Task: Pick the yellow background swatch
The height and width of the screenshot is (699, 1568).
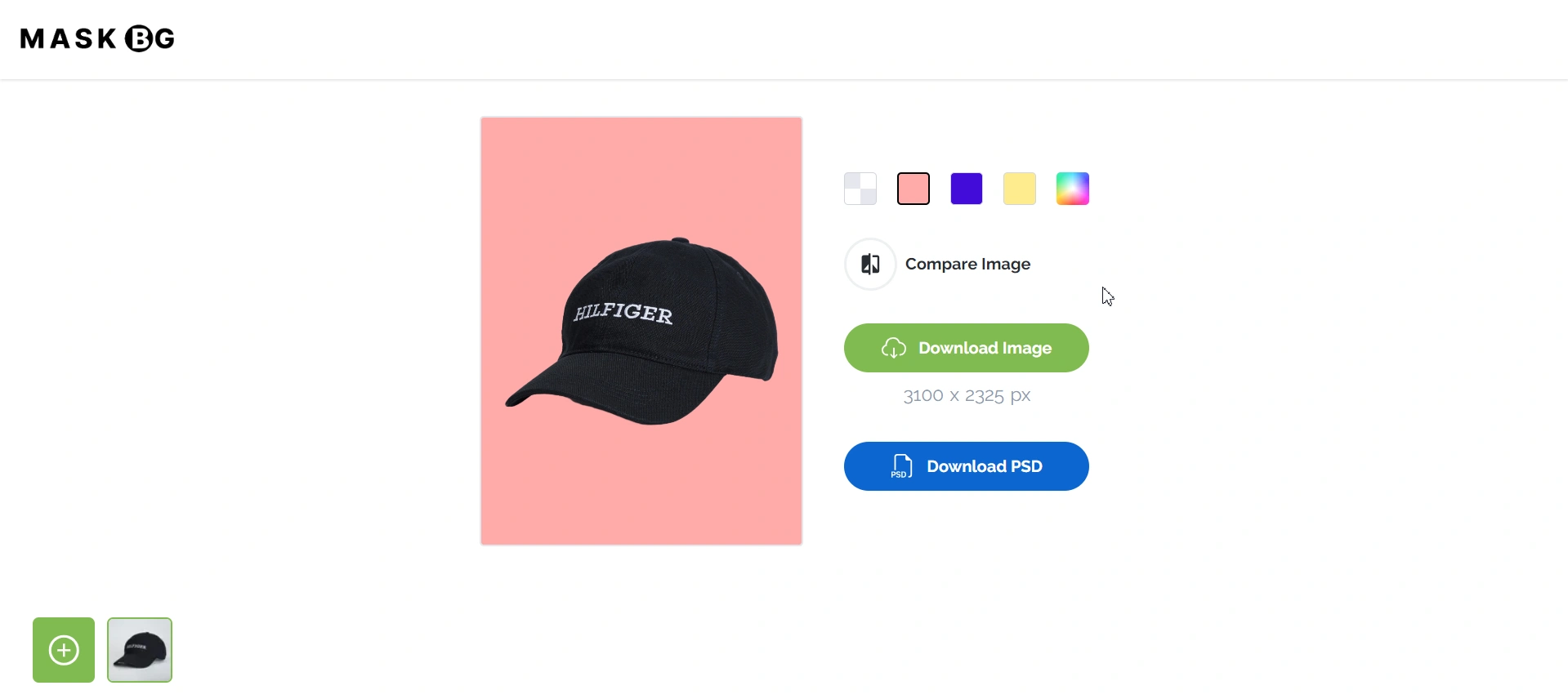Action: [x=1019, y=189]
